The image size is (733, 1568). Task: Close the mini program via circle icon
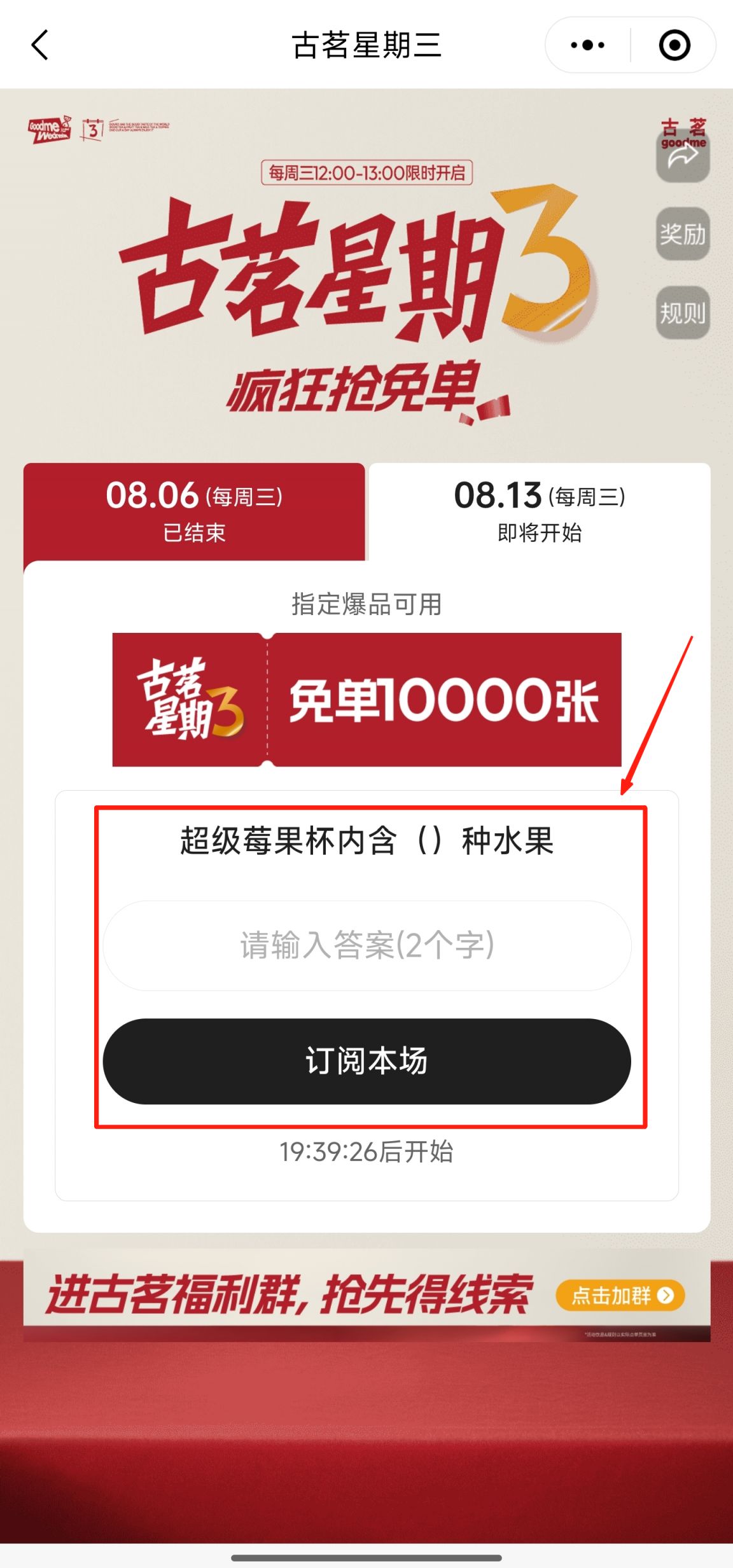(674, 45)
